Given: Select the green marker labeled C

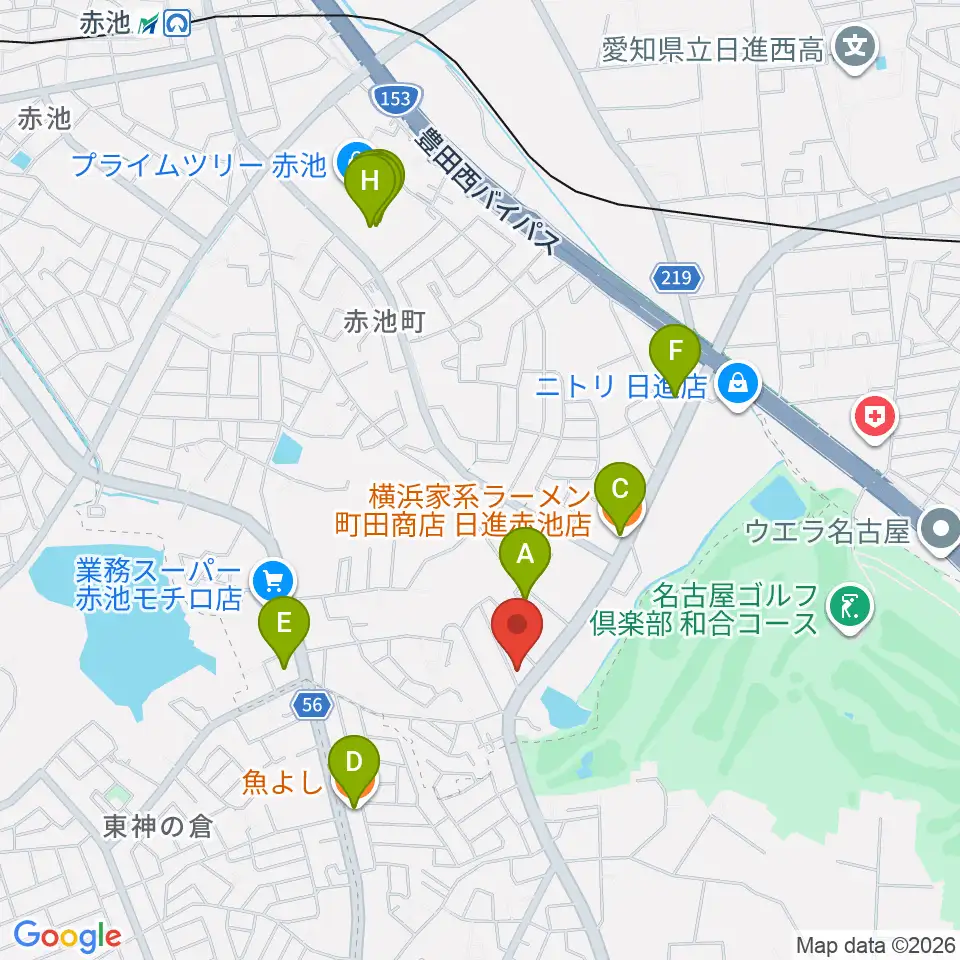Looking at the screenshot, I should (620, 498).
